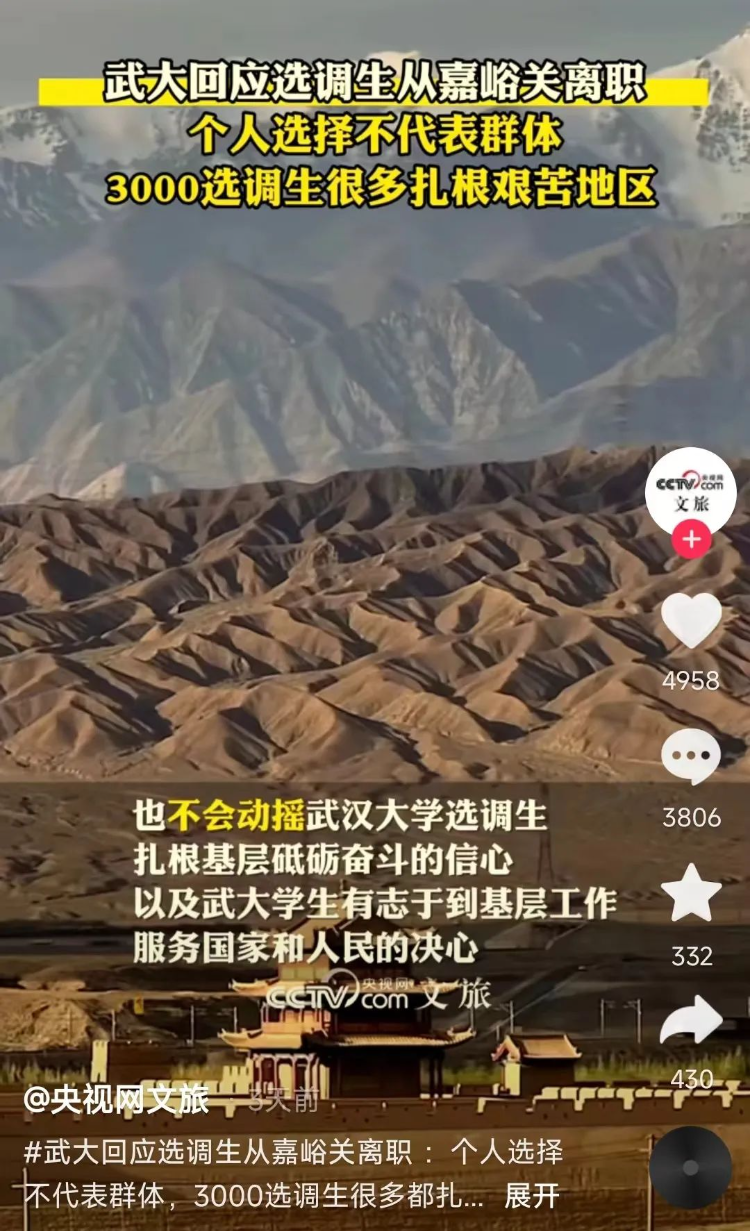
Task: Open the comments on this video
Action: [691, 757]
